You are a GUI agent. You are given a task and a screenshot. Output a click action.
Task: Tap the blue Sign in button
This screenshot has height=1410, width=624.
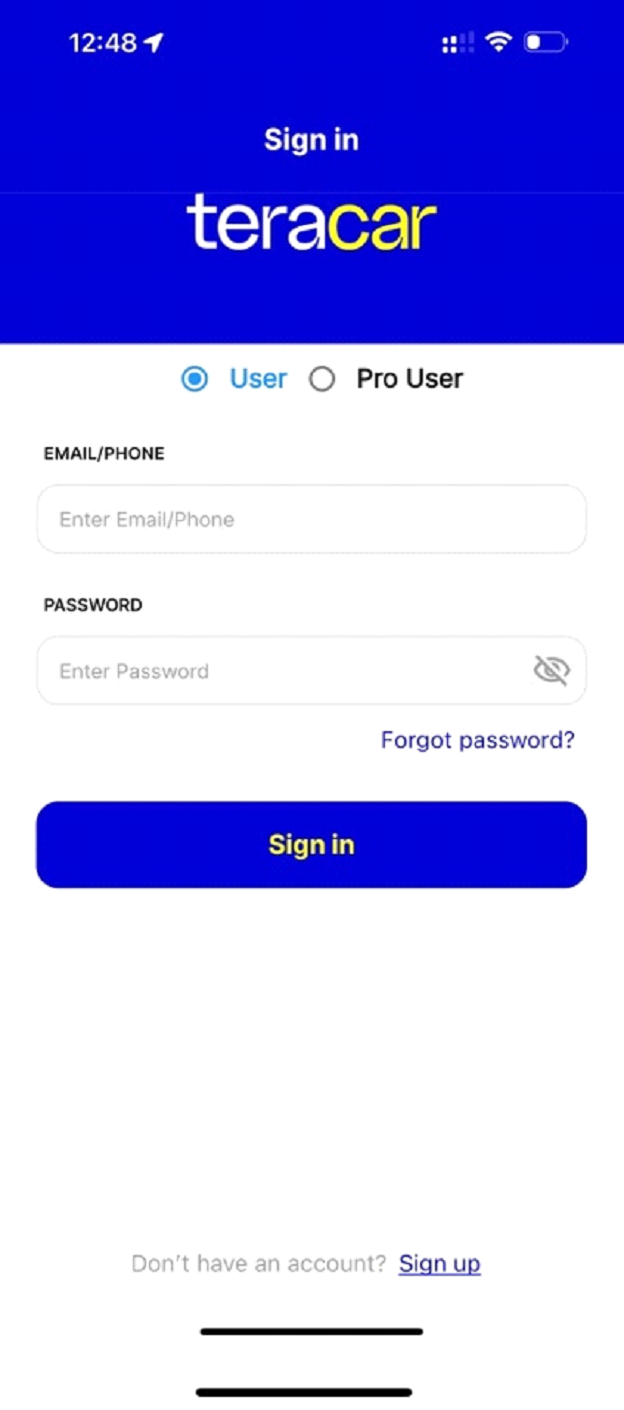[x=311, y=844]
